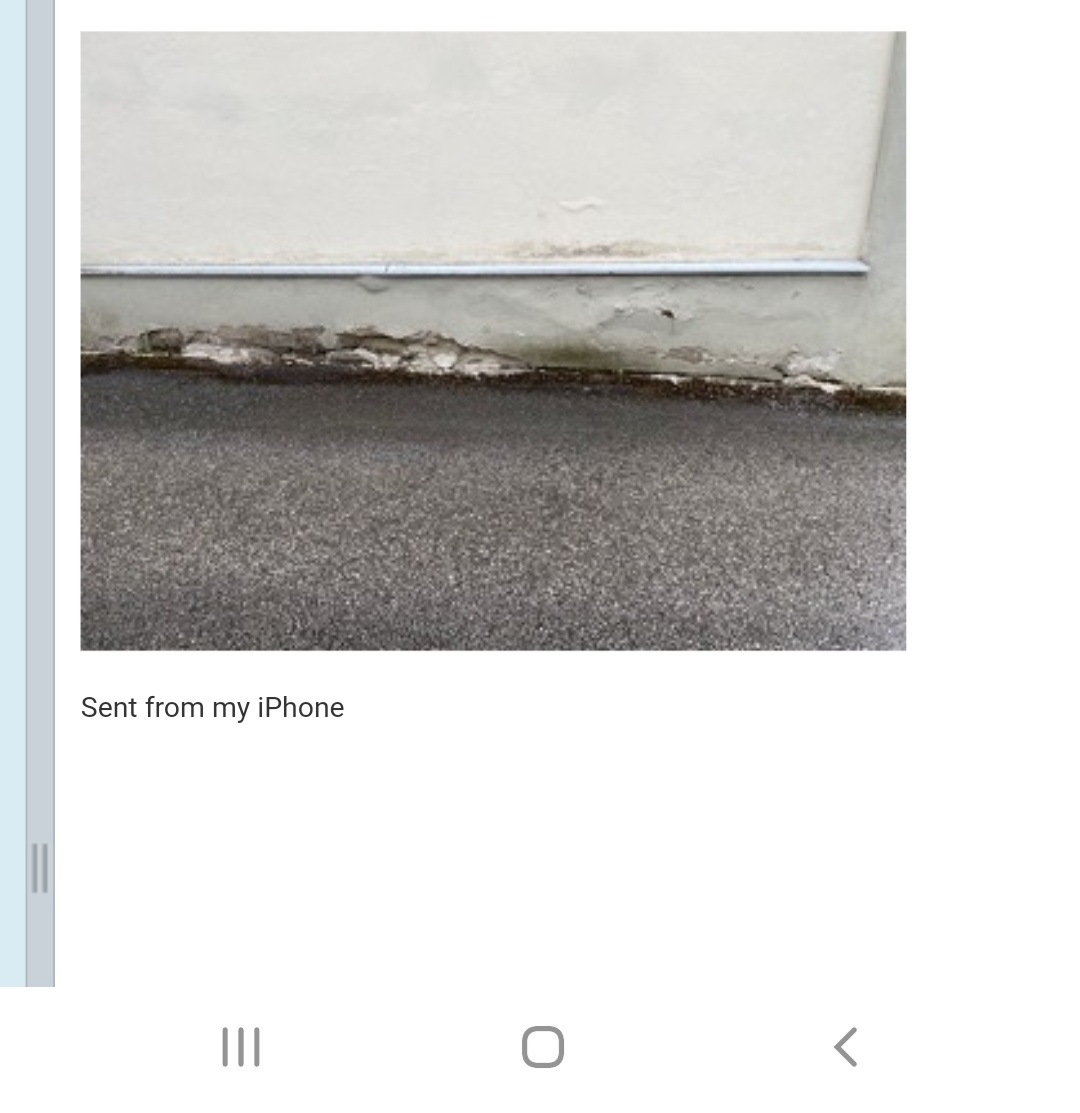The image size is (1080, 1113).
Task: Go to the home screen
Action: (542, 1047)
